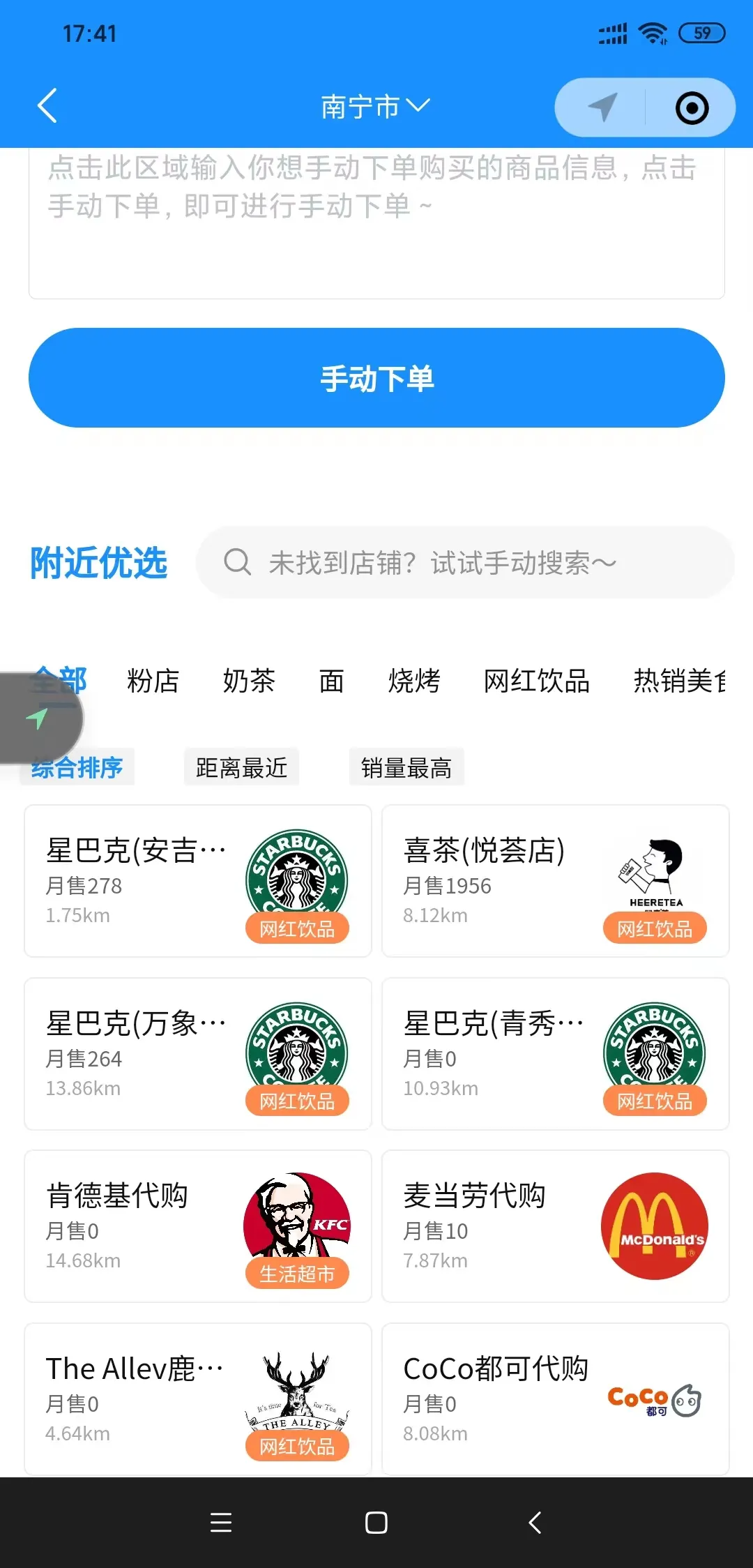Image resolution: width=753 pixels, height=1568 pixels.
Task: View the 麦当劳代购 store
Action: click(x=555, y=1226)
